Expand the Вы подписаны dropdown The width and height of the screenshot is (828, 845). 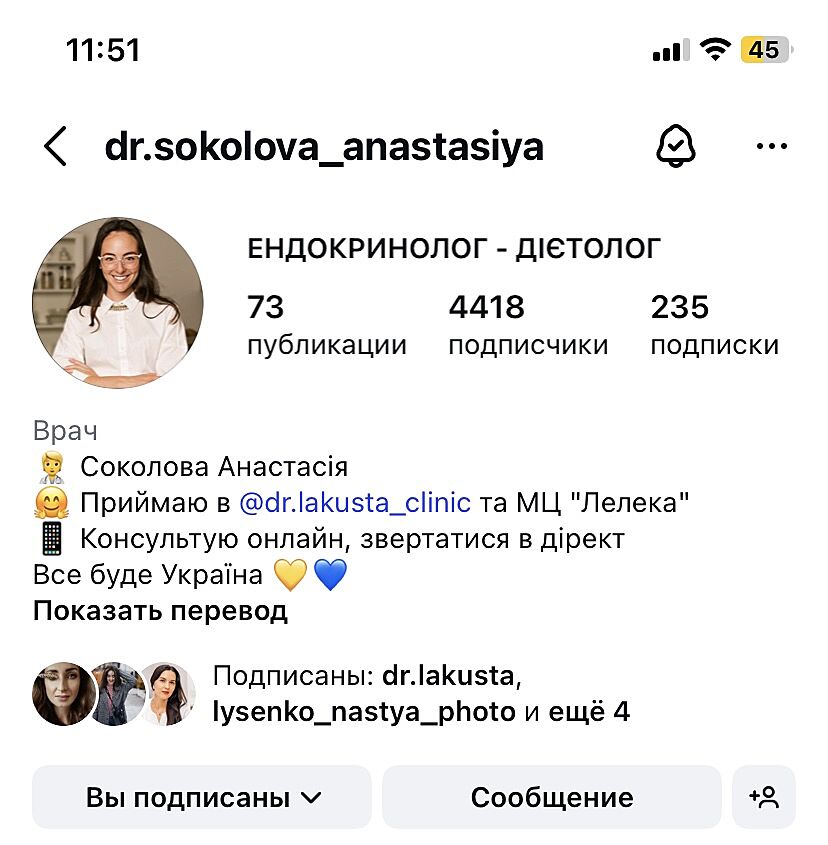(x=203, y=797)
